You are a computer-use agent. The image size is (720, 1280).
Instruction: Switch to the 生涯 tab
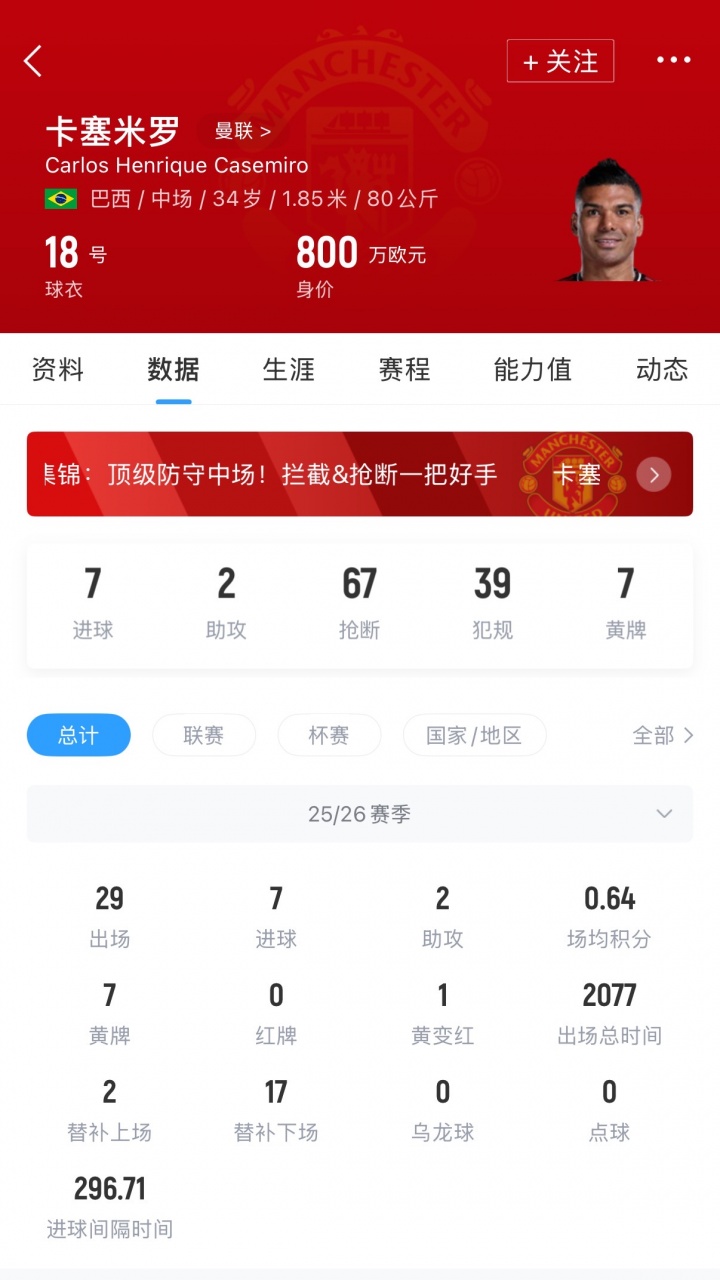pyautogui.click(x=288, y=369)
